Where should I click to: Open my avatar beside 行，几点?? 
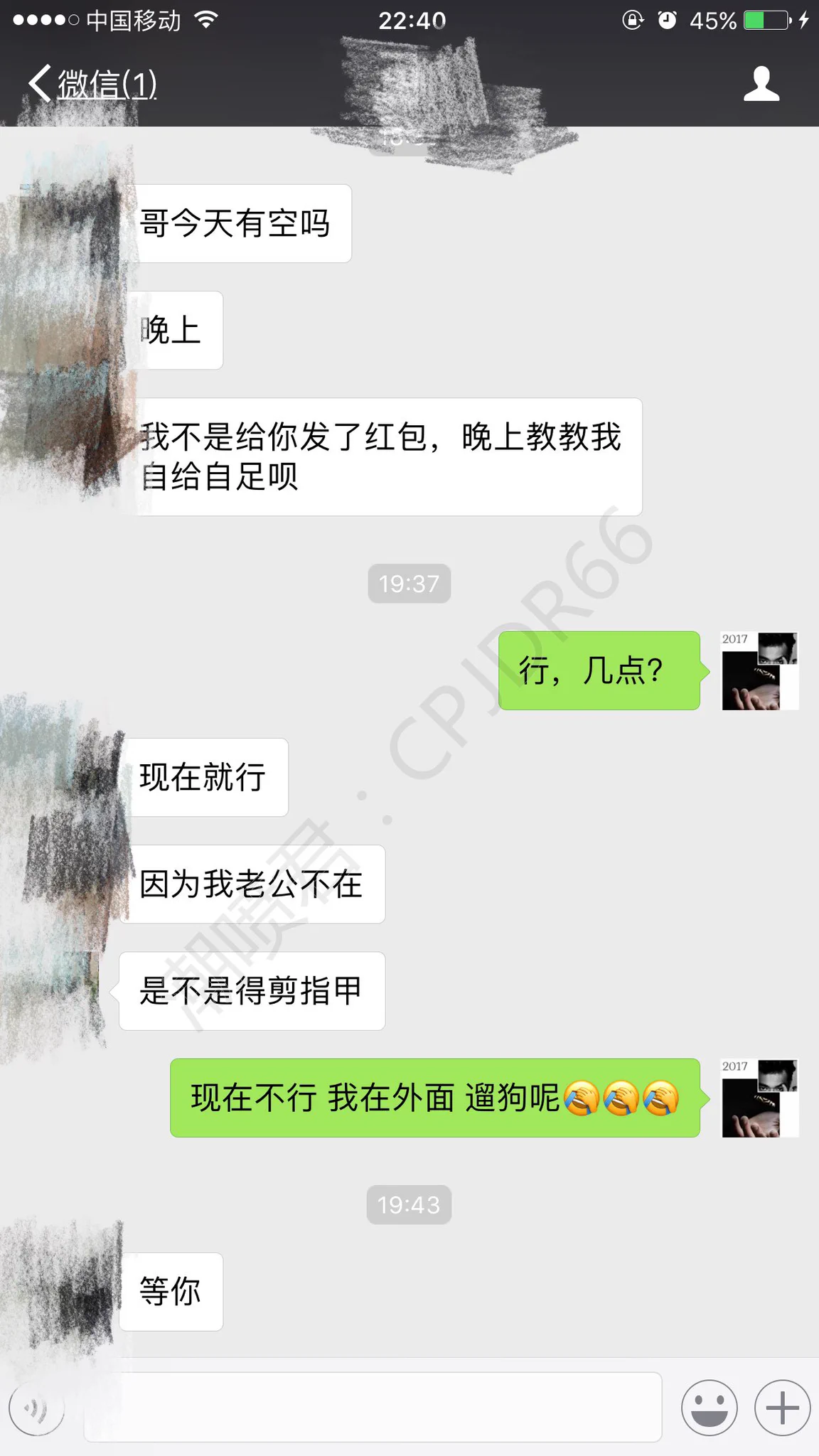pyautogui.click(x=759, y=670)
